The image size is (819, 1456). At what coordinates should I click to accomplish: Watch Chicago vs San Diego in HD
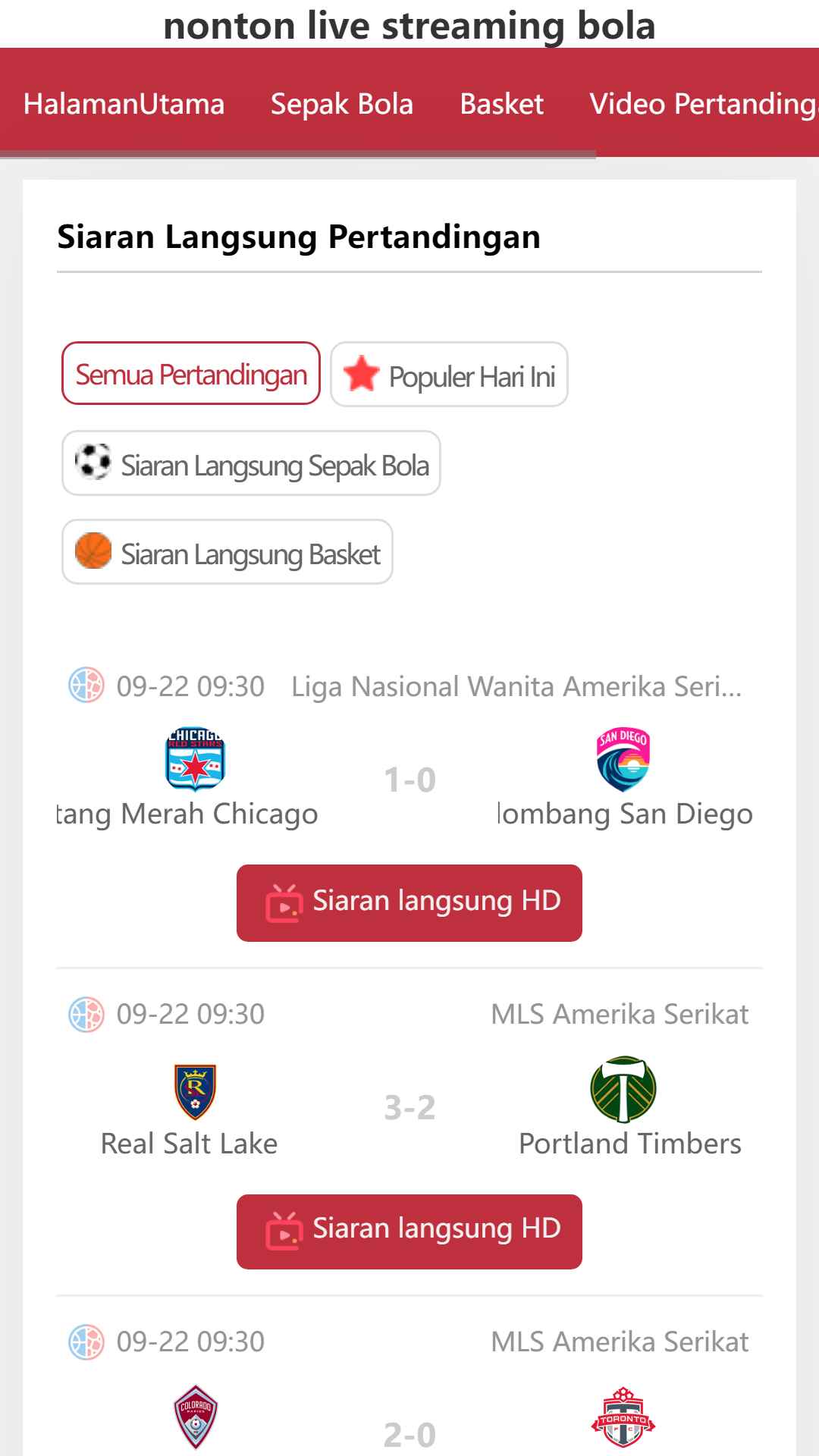[409, 903]
